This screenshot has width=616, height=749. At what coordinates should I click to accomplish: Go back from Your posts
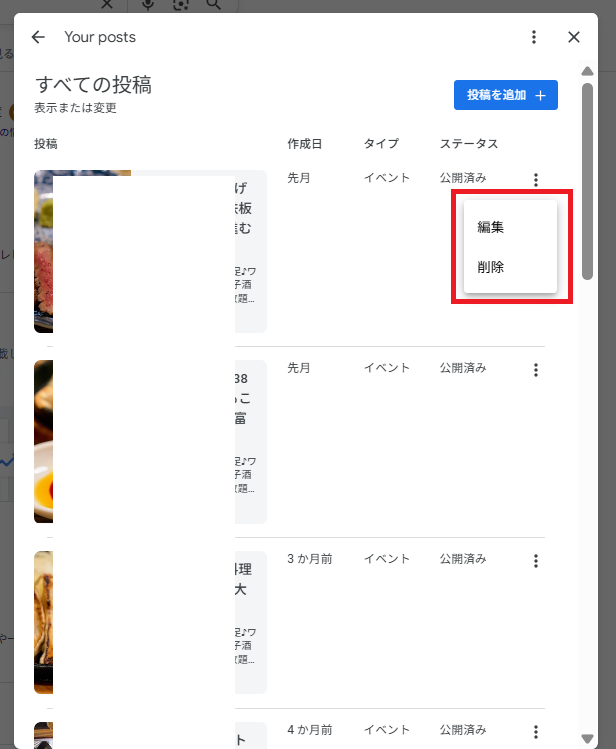click(x=38, y=37)
